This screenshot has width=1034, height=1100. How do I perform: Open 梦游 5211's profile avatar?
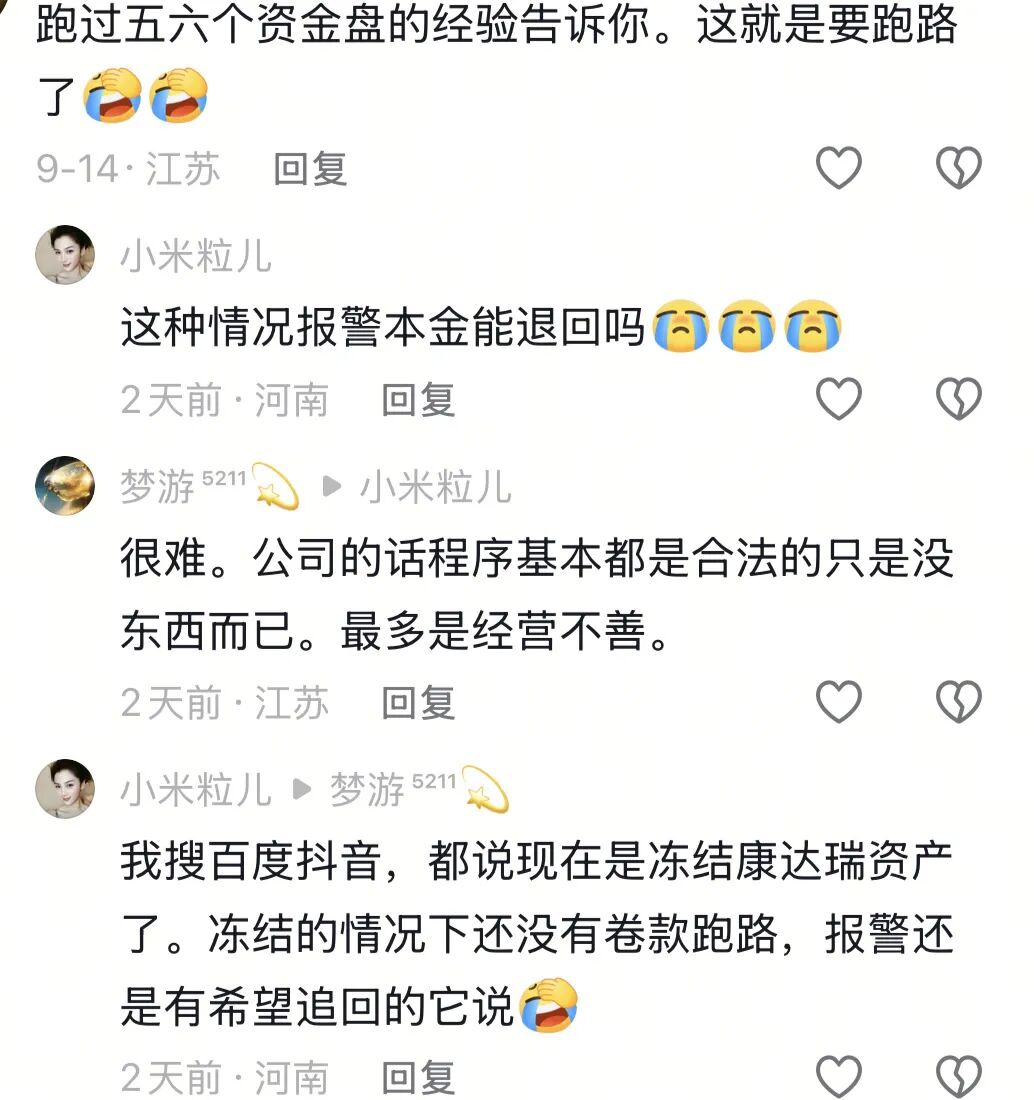pos(65,486)
